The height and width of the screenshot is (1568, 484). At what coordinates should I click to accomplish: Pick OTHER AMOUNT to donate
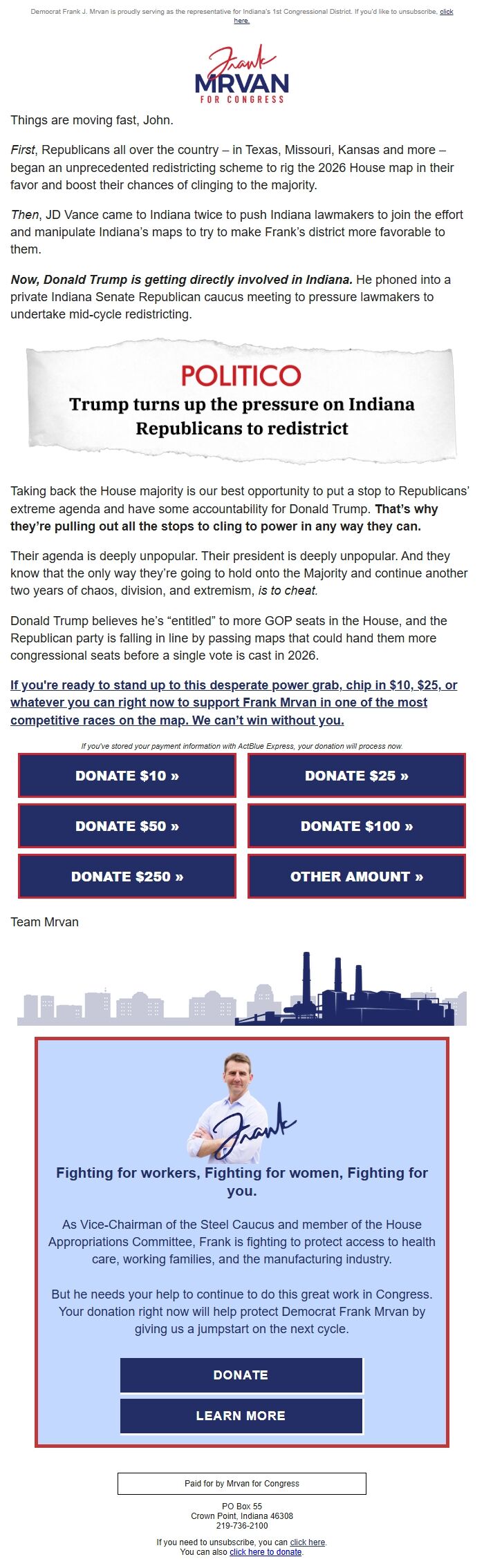pyautogui.click(x=357, y=877)
